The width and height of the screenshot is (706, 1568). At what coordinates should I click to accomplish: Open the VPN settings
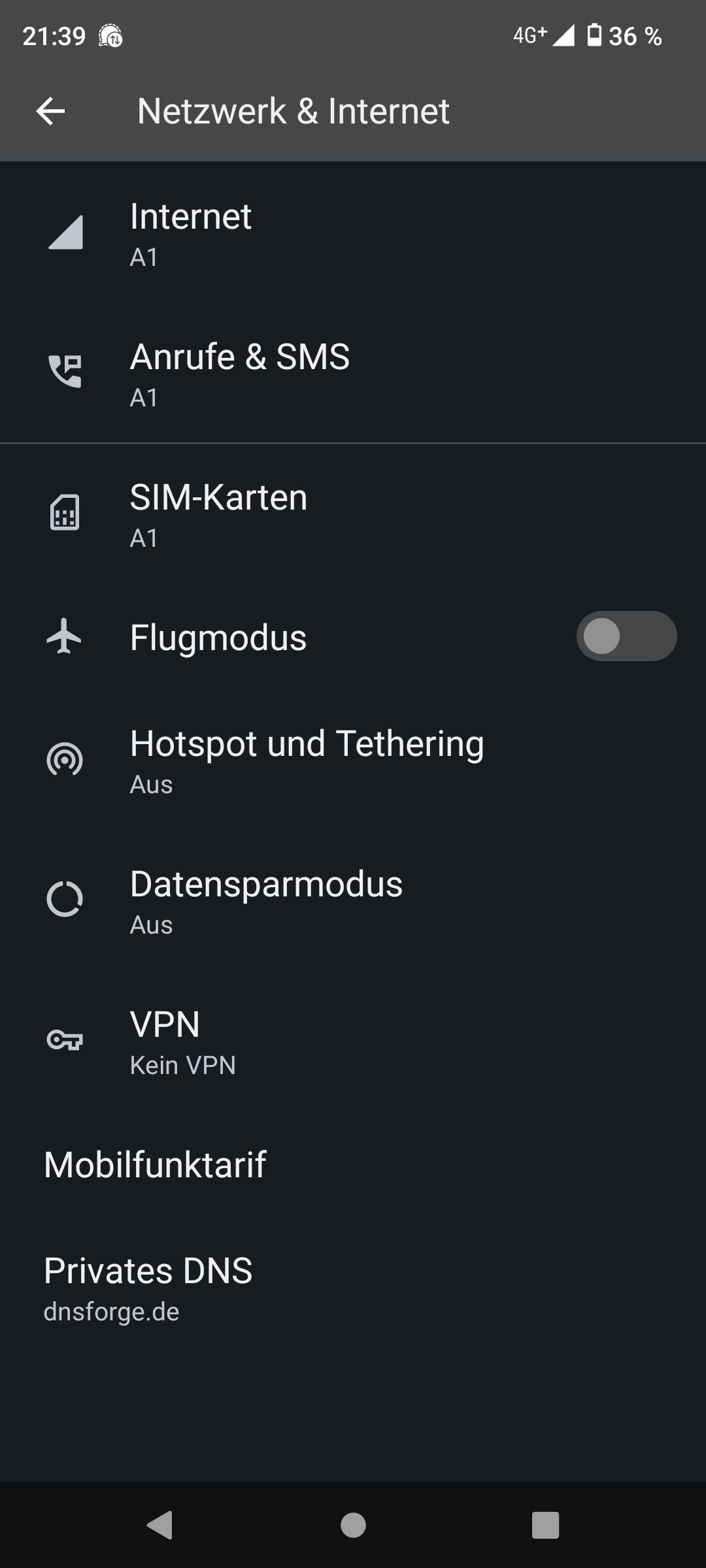(x=353, y=1041)
